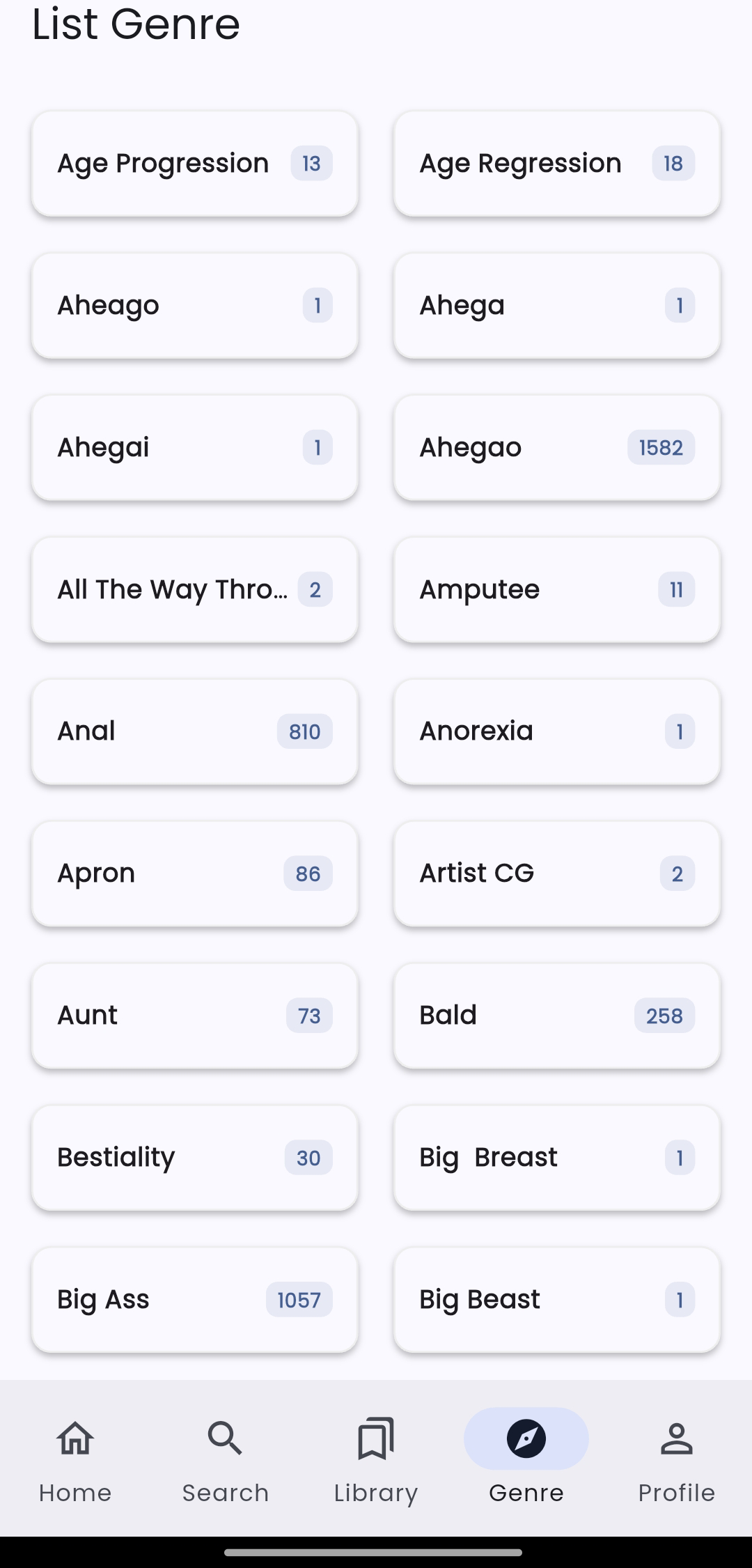
Task: Open the truncated All The Way genre
Action: tap(194, 589)
